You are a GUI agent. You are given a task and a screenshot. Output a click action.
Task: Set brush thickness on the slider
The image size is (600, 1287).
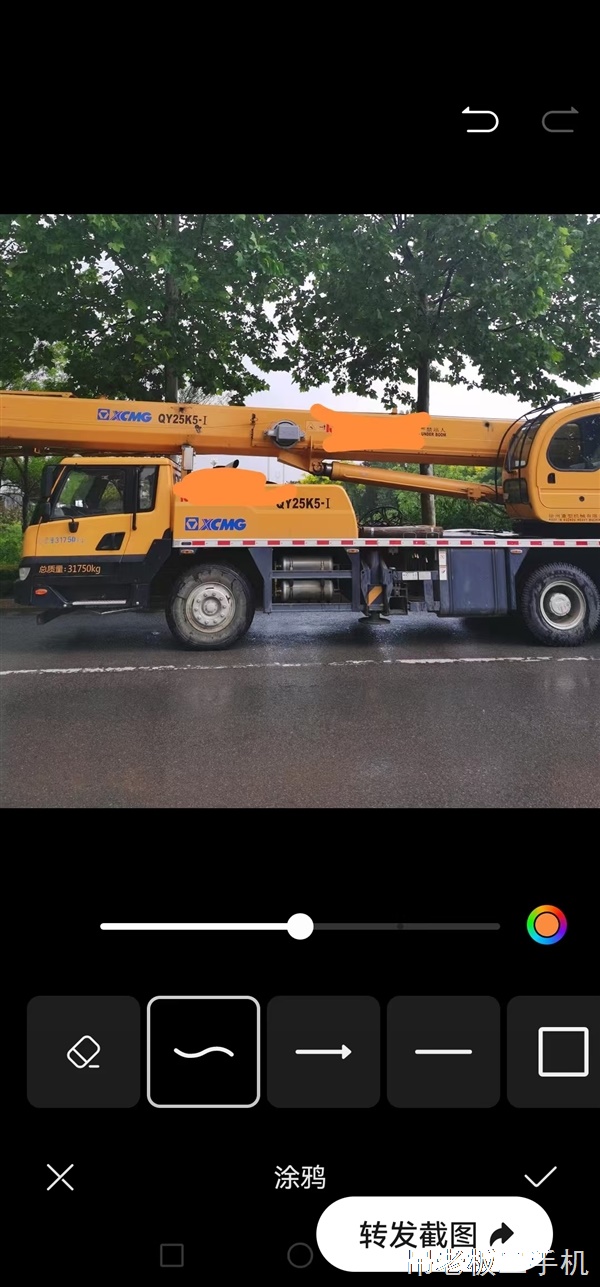[x=300, y=926]
